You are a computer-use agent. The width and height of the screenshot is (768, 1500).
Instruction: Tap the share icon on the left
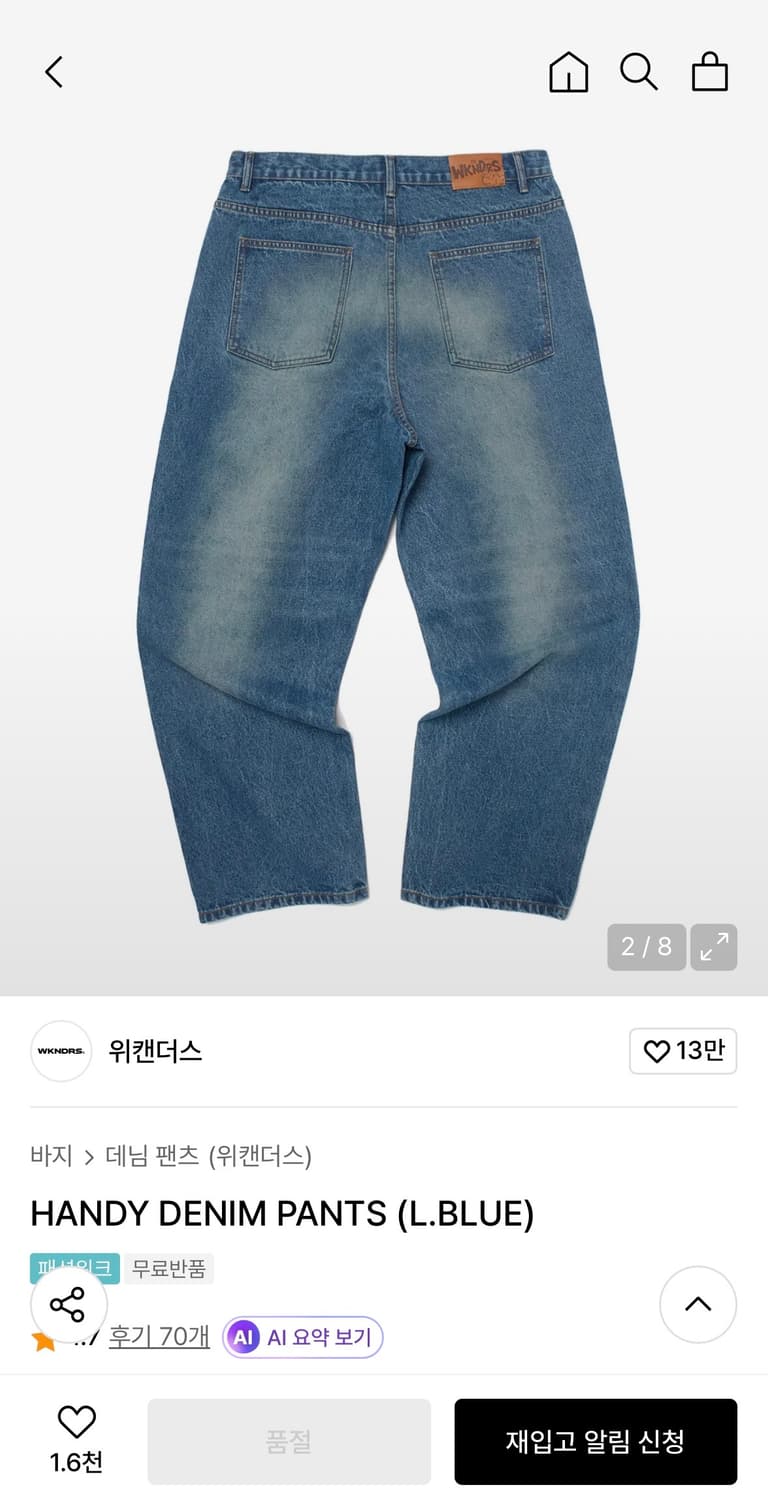coord(66,1304)
